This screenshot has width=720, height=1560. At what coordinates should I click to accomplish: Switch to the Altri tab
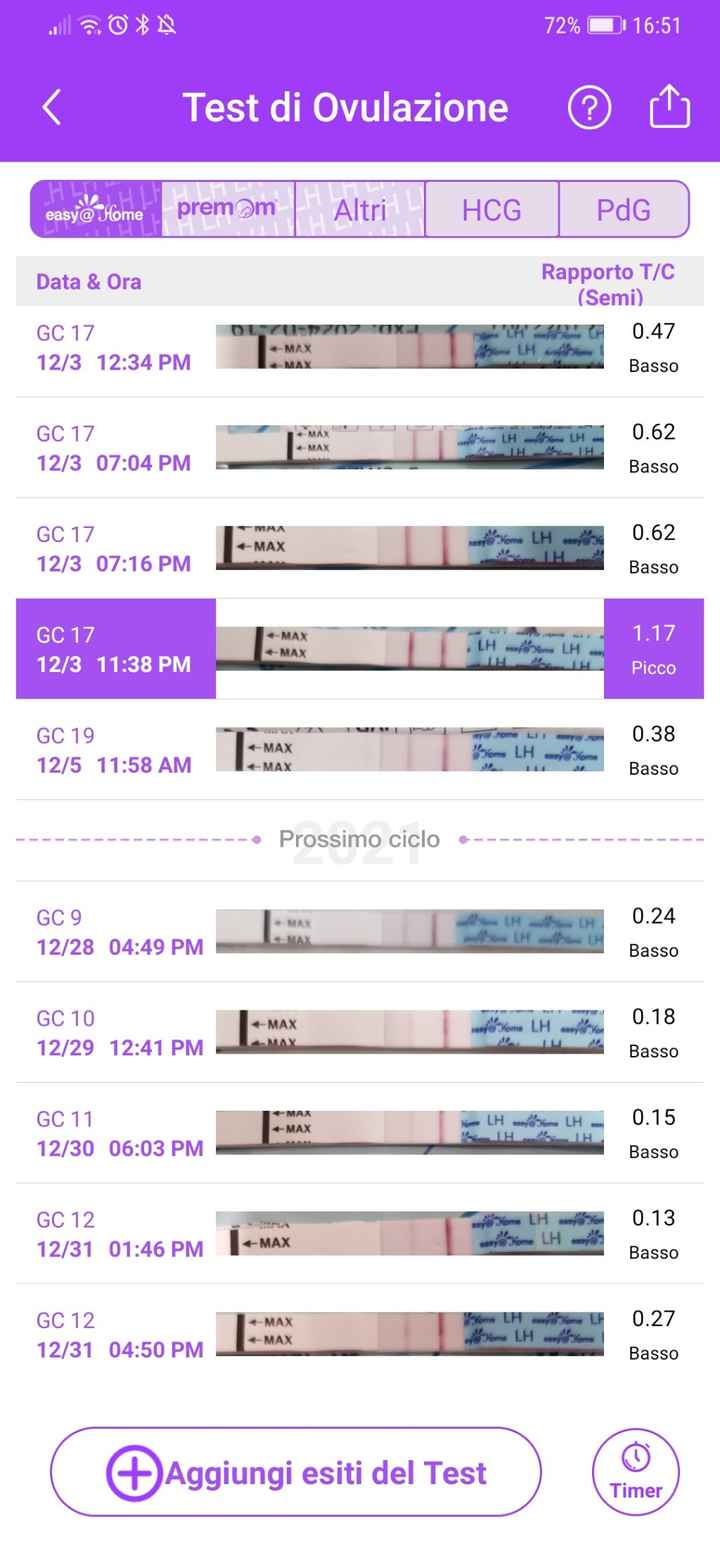360,210
